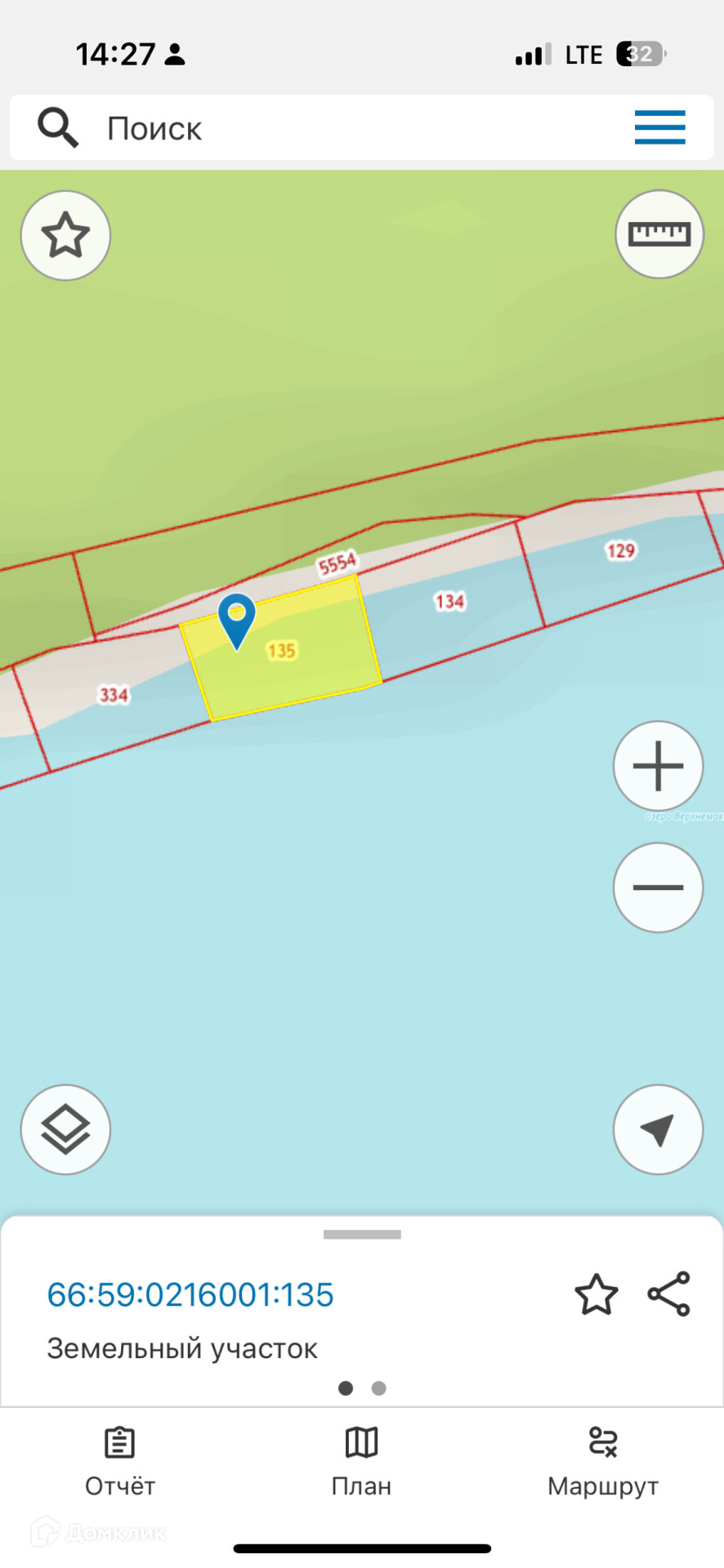Build a Маршрут route

(x=603, y=1462)
